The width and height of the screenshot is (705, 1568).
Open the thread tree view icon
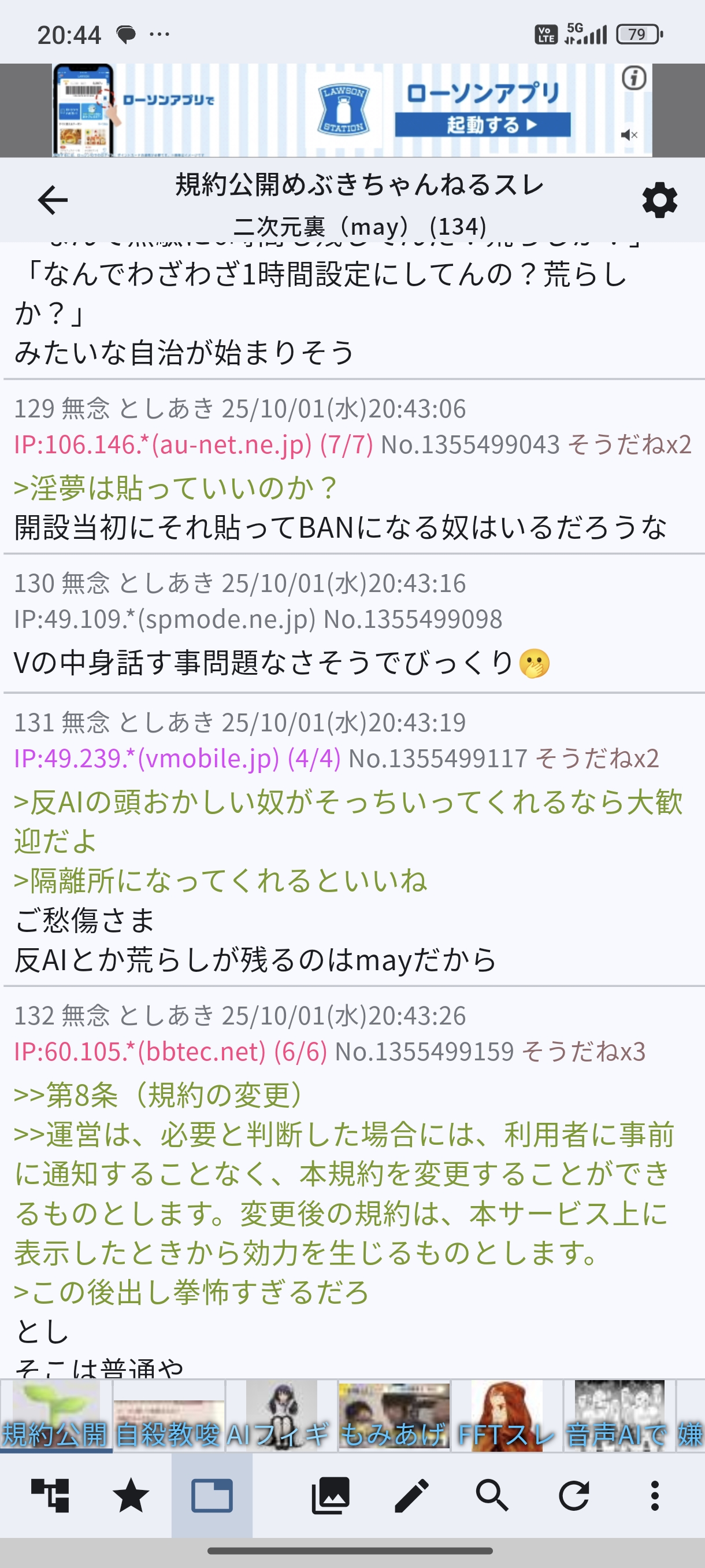(x=50, y=1496)
